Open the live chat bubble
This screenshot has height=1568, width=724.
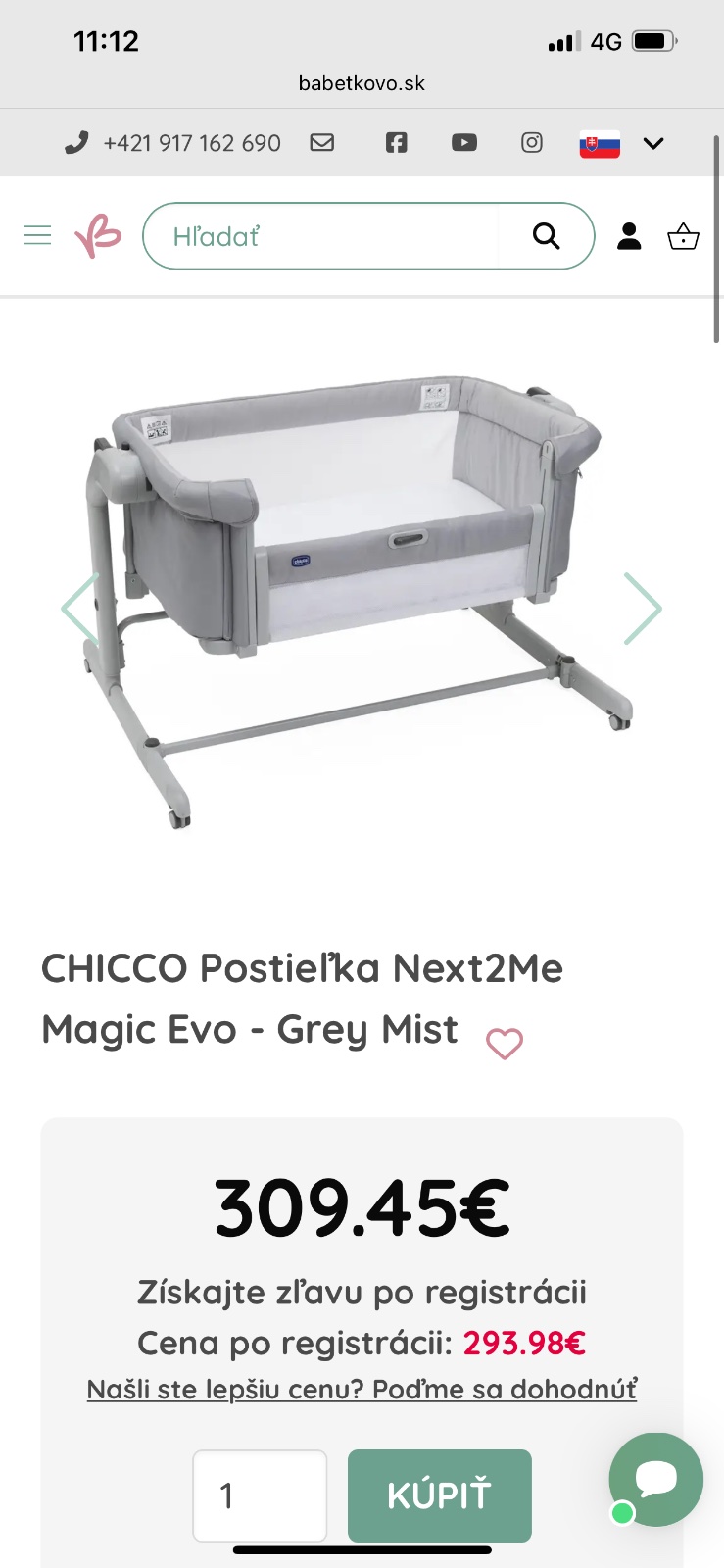pos(655,1479)
